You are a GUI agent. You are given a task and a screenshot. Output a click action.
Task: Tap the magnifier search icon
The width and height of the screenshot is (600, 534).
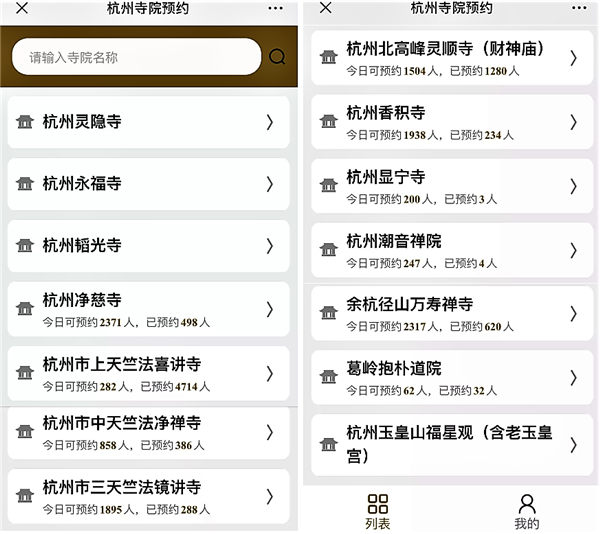pyautogui.click(x=277, y=57)
